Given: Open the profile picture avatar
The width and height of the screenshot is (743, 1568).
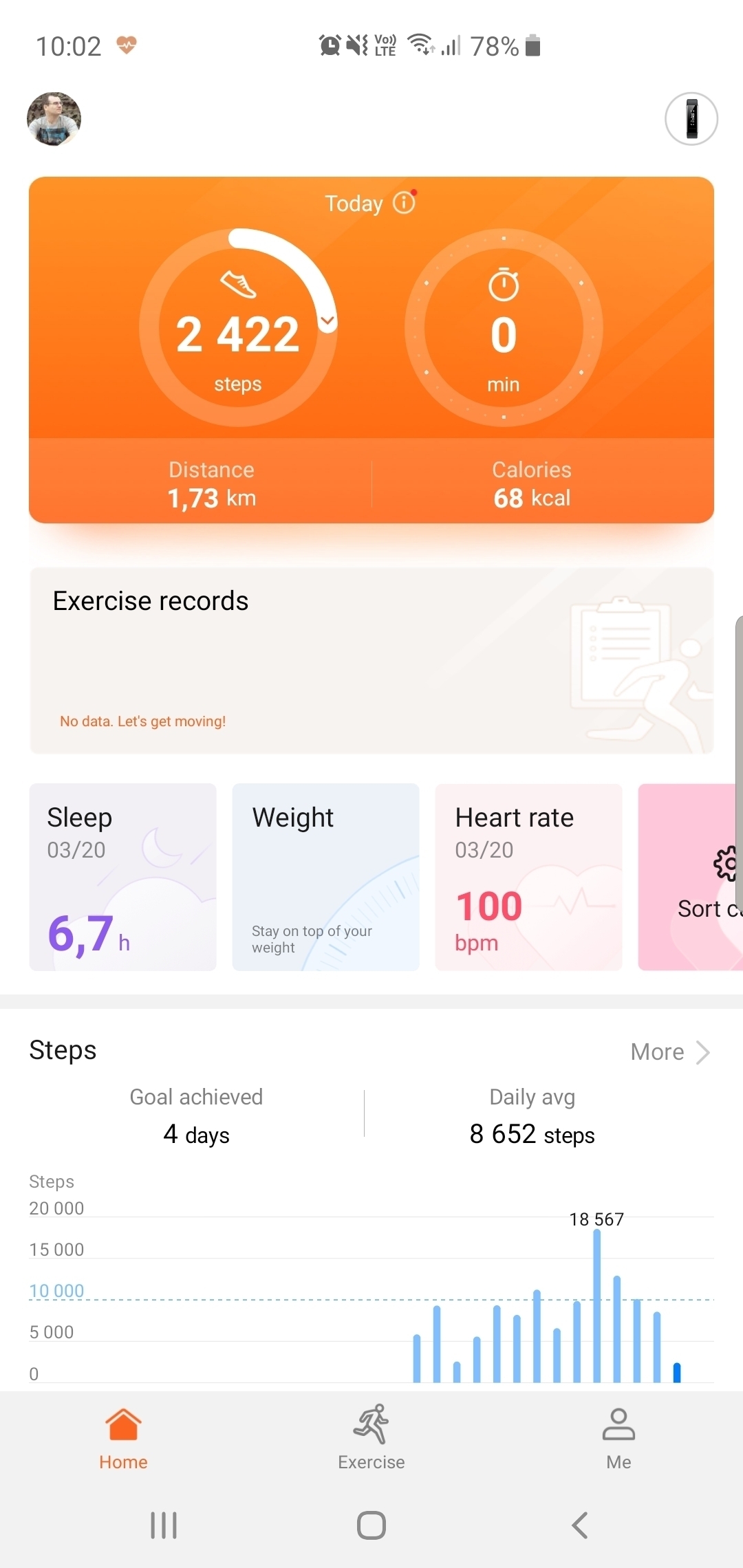Looking at the screenshot, I should tap(54, 119).
